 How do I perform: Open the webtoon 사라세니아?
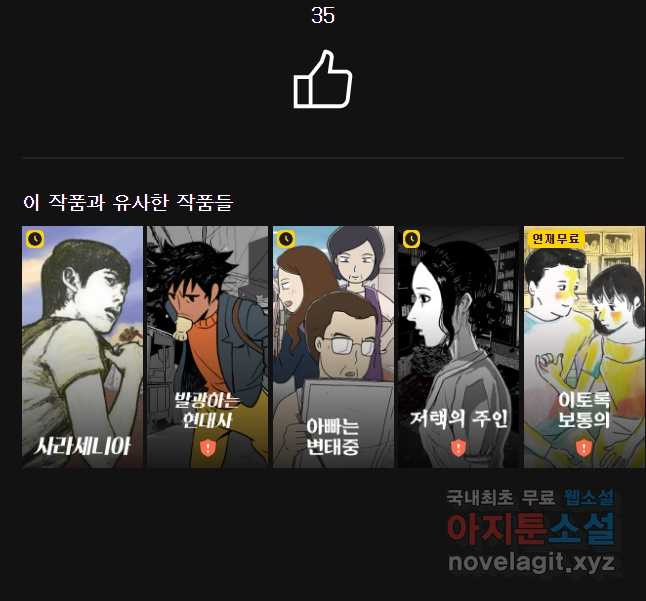coord(83,347)
